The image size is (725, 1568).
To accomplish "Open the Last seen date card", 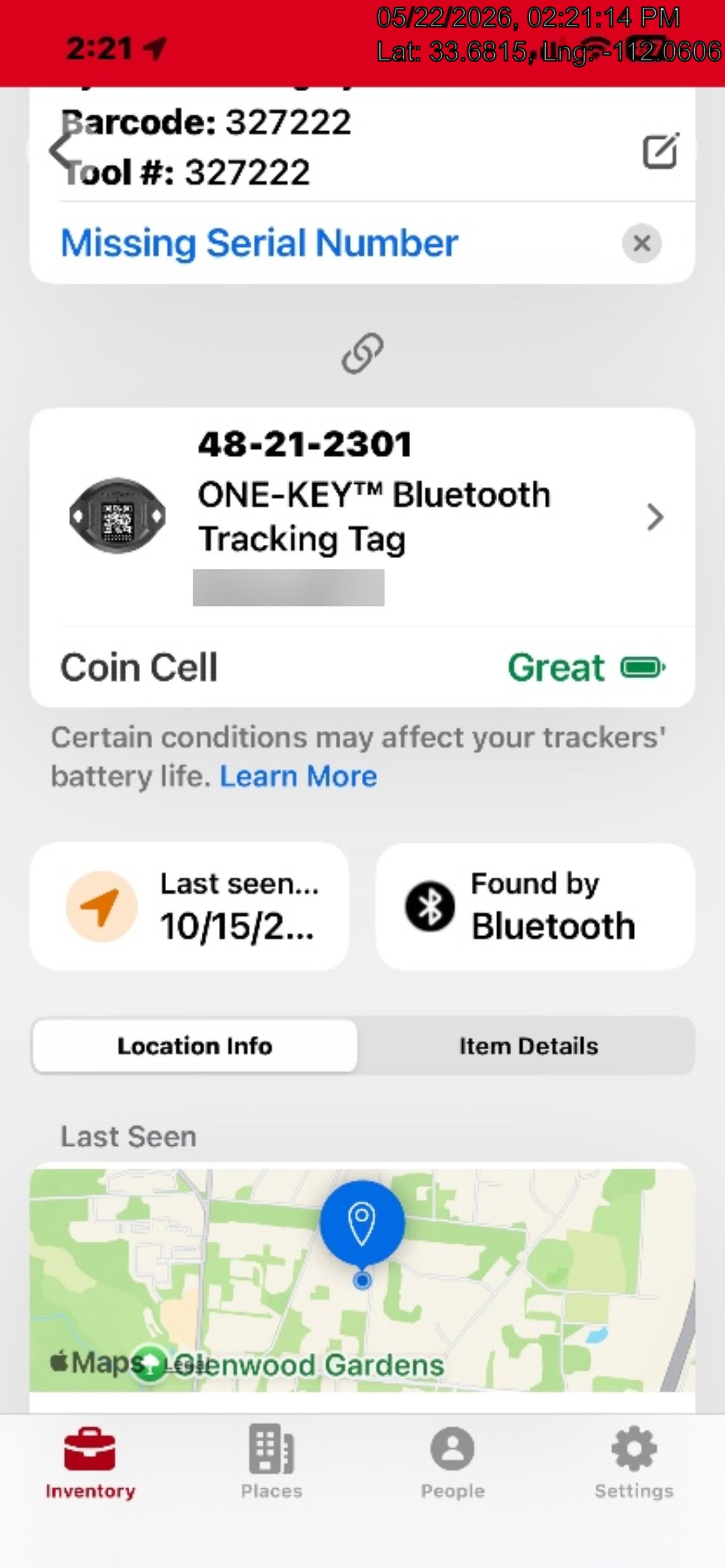I will pos(189,906).
